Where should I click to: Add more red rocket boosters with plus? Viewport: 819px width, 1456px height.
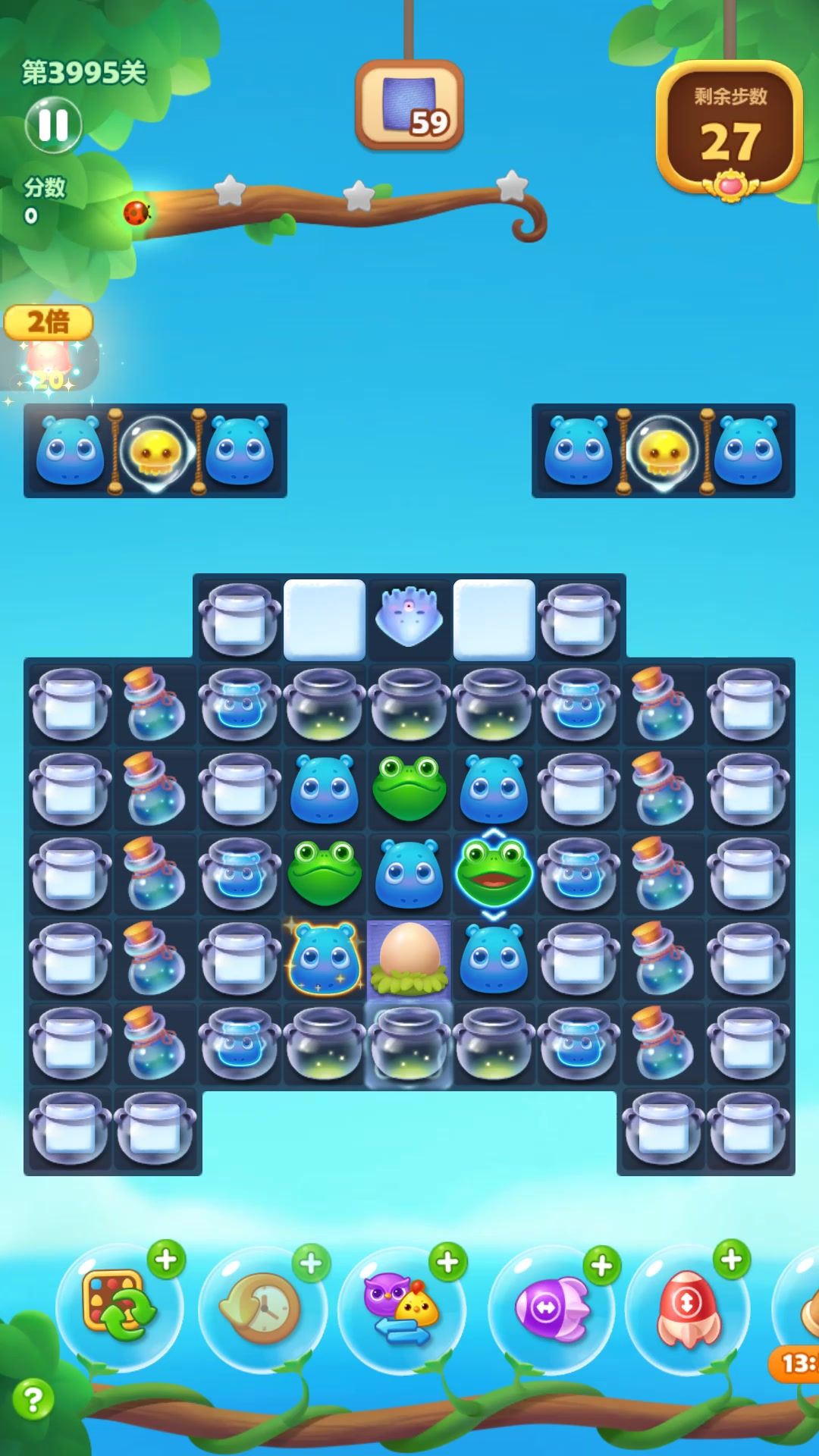732,1260
